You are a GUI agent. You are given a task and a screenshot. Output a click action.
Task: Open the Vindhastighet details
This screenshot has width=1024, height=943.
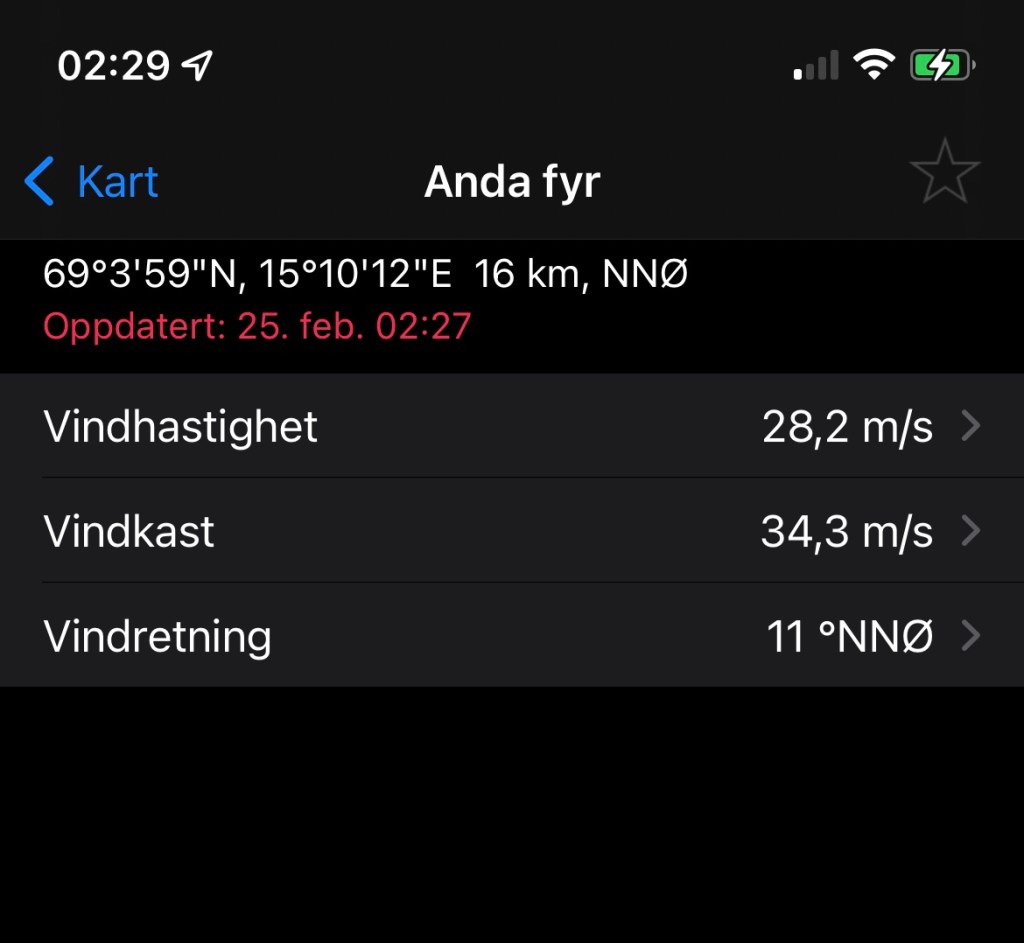(x=512, y=427)
